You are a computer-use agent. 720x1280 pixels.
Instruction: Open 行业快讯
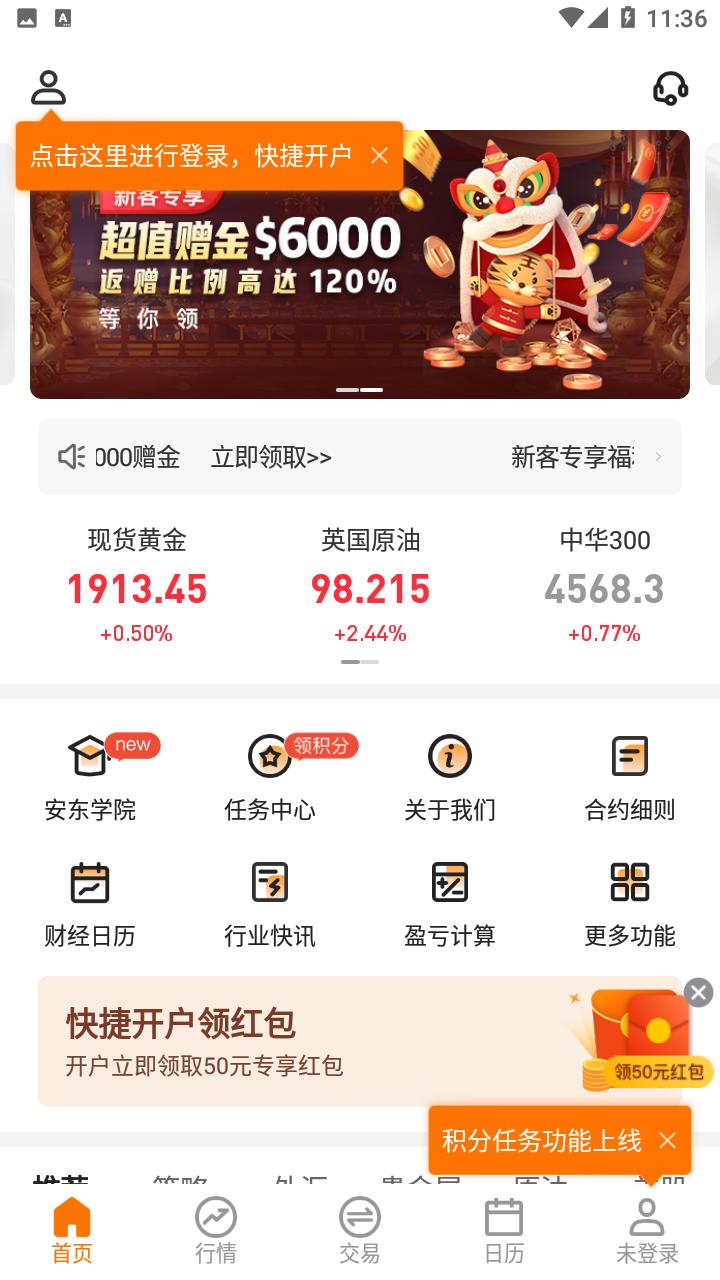pyautogui.click(x=270, y=904)
